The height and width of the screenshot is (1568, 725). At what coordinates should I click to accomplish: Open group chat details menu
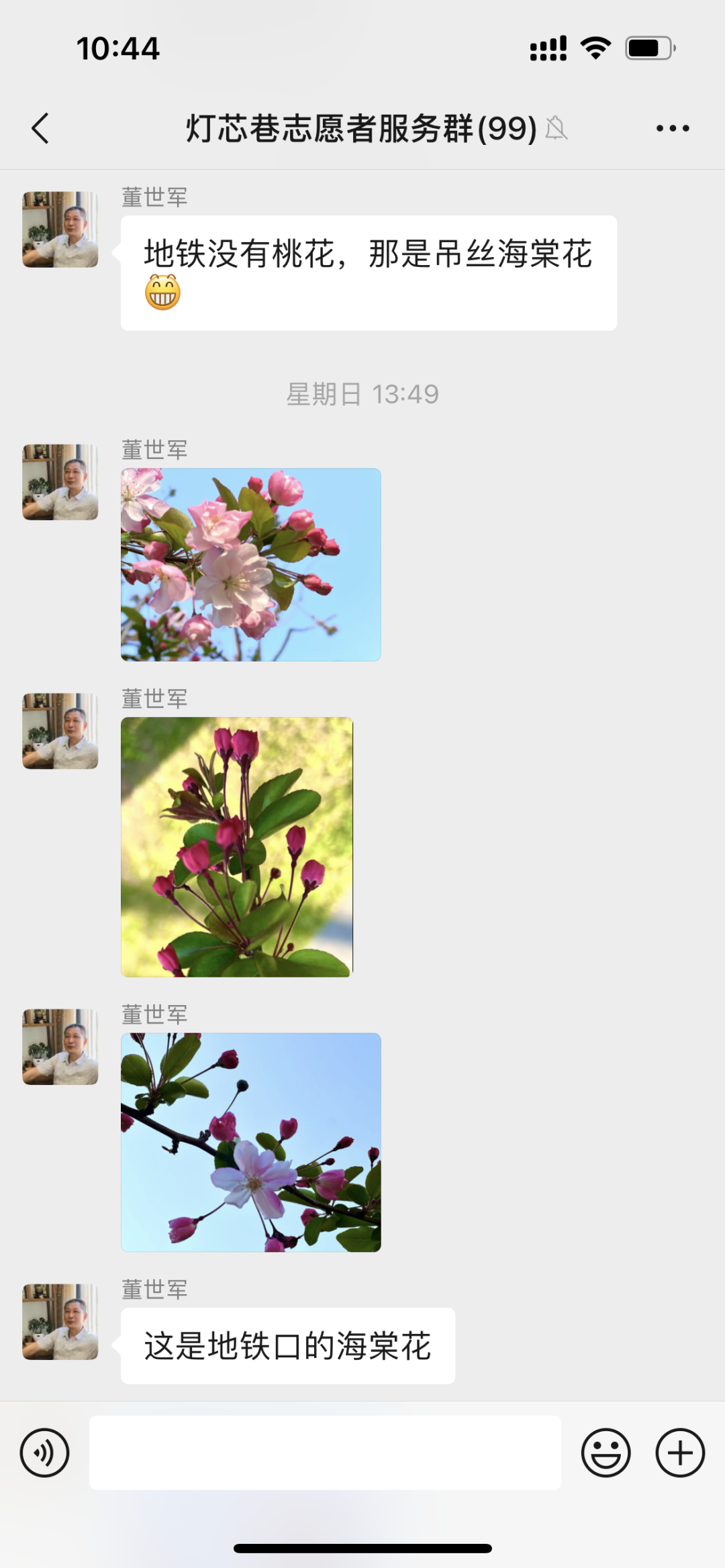[672, 128]
